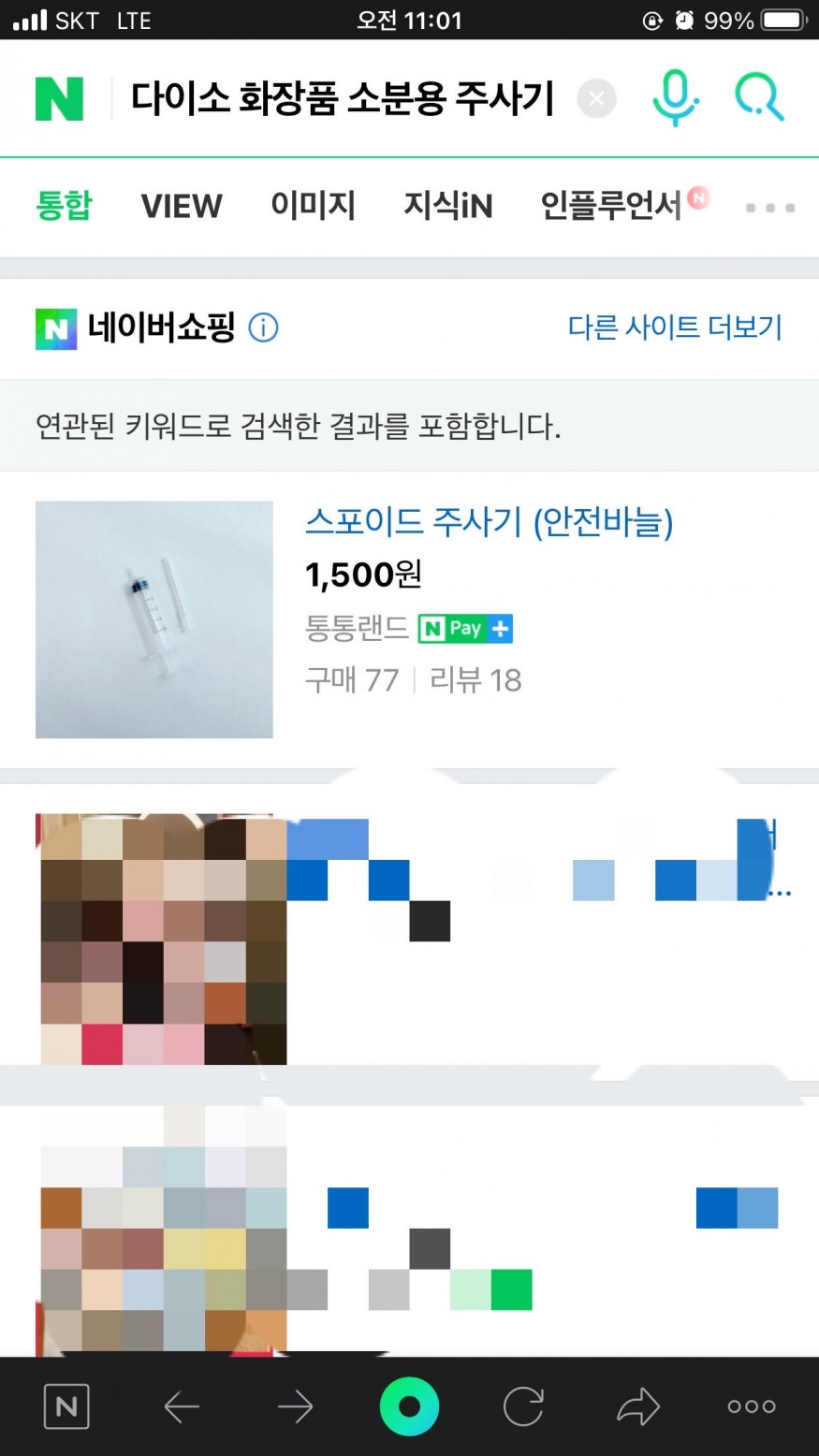Open 네이버쇼핑 info icon
Image resolution: width=819 pixels, height=1456 pixels.
(x=263, y=328)
